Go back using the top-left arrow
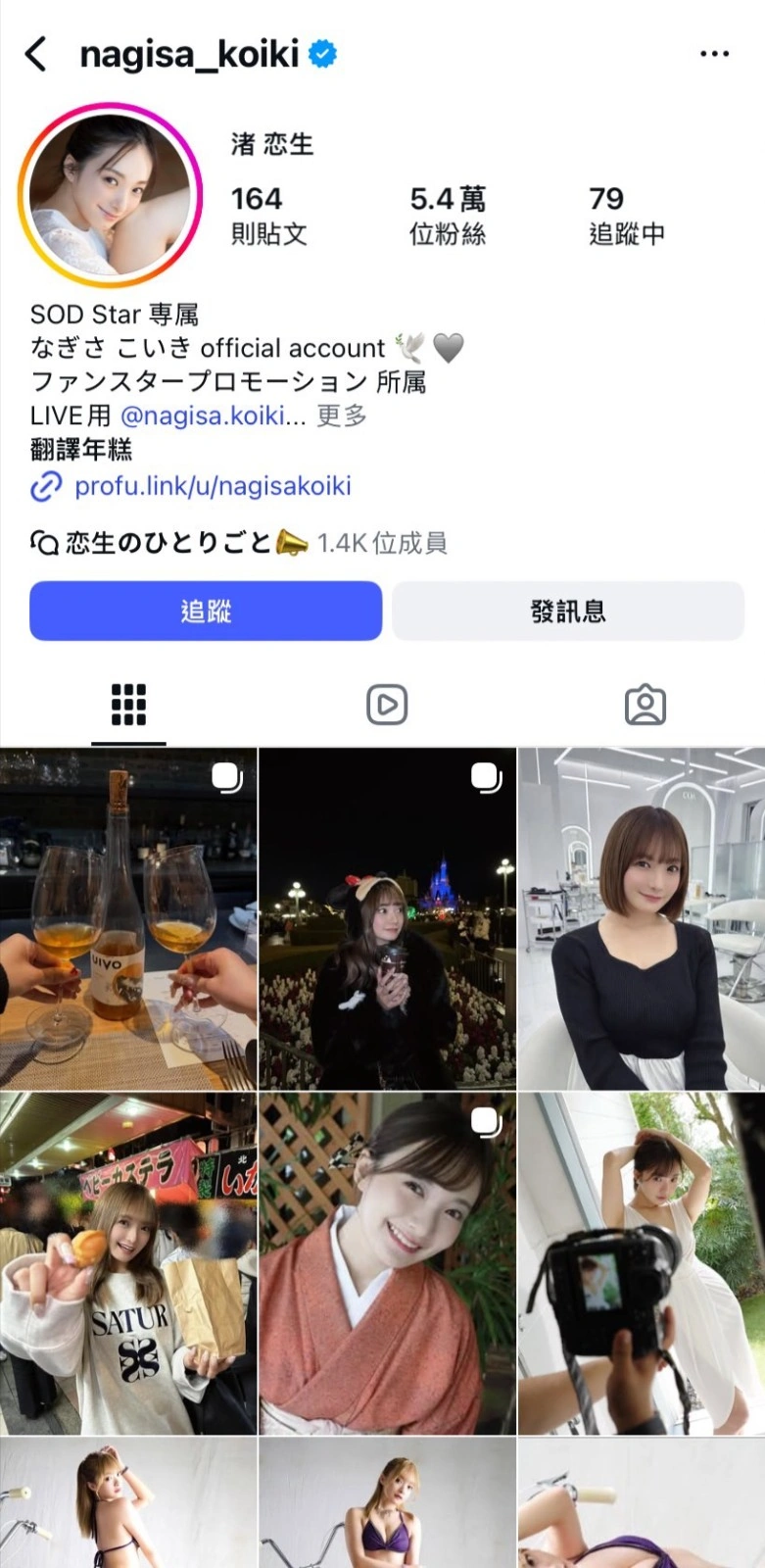 point(36,54)
